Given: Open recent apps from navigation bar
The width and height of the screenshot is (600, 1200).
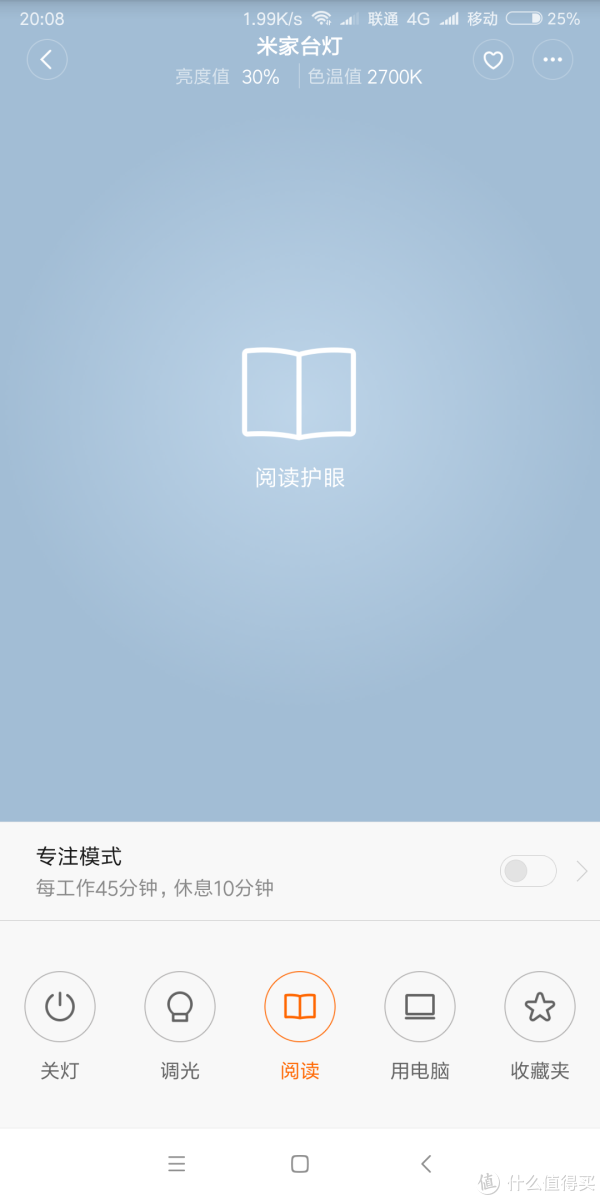Looking at the screenshot, I should 177,1163.
